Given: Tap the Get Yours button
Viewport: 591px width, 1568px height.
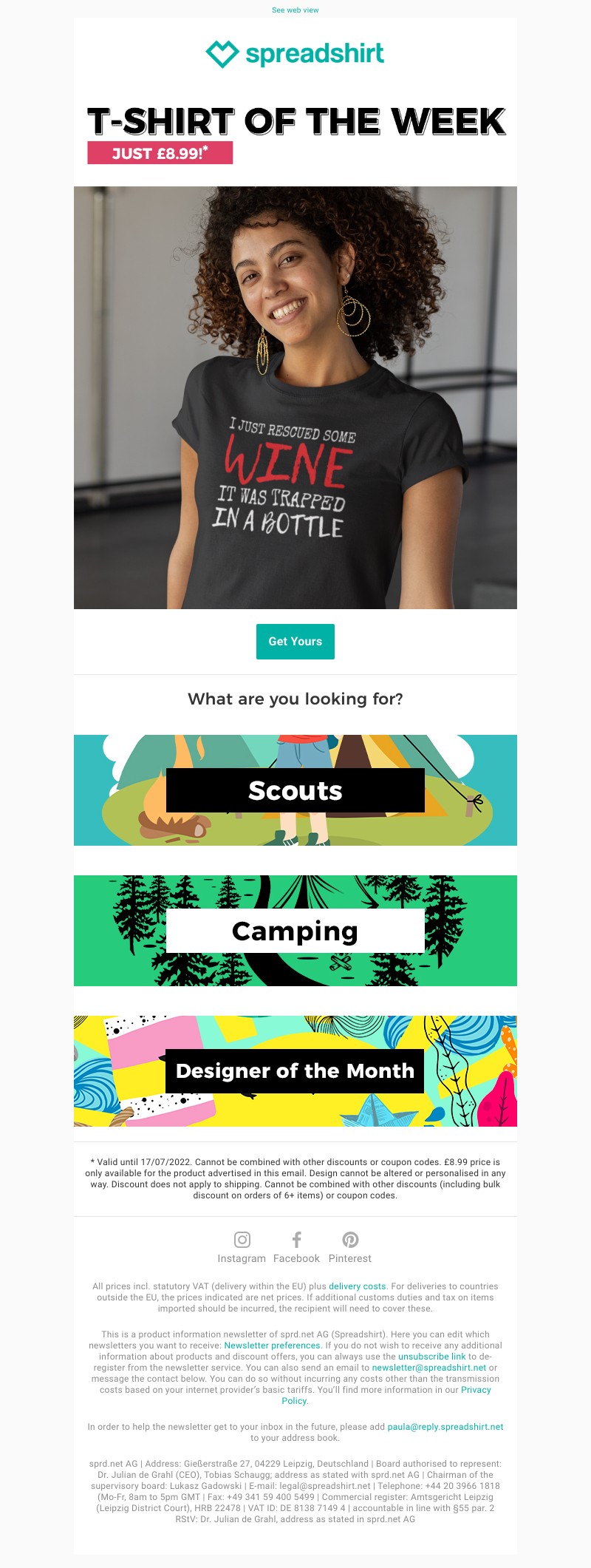Looking at the screenshot, I should (x=295, y=641).
